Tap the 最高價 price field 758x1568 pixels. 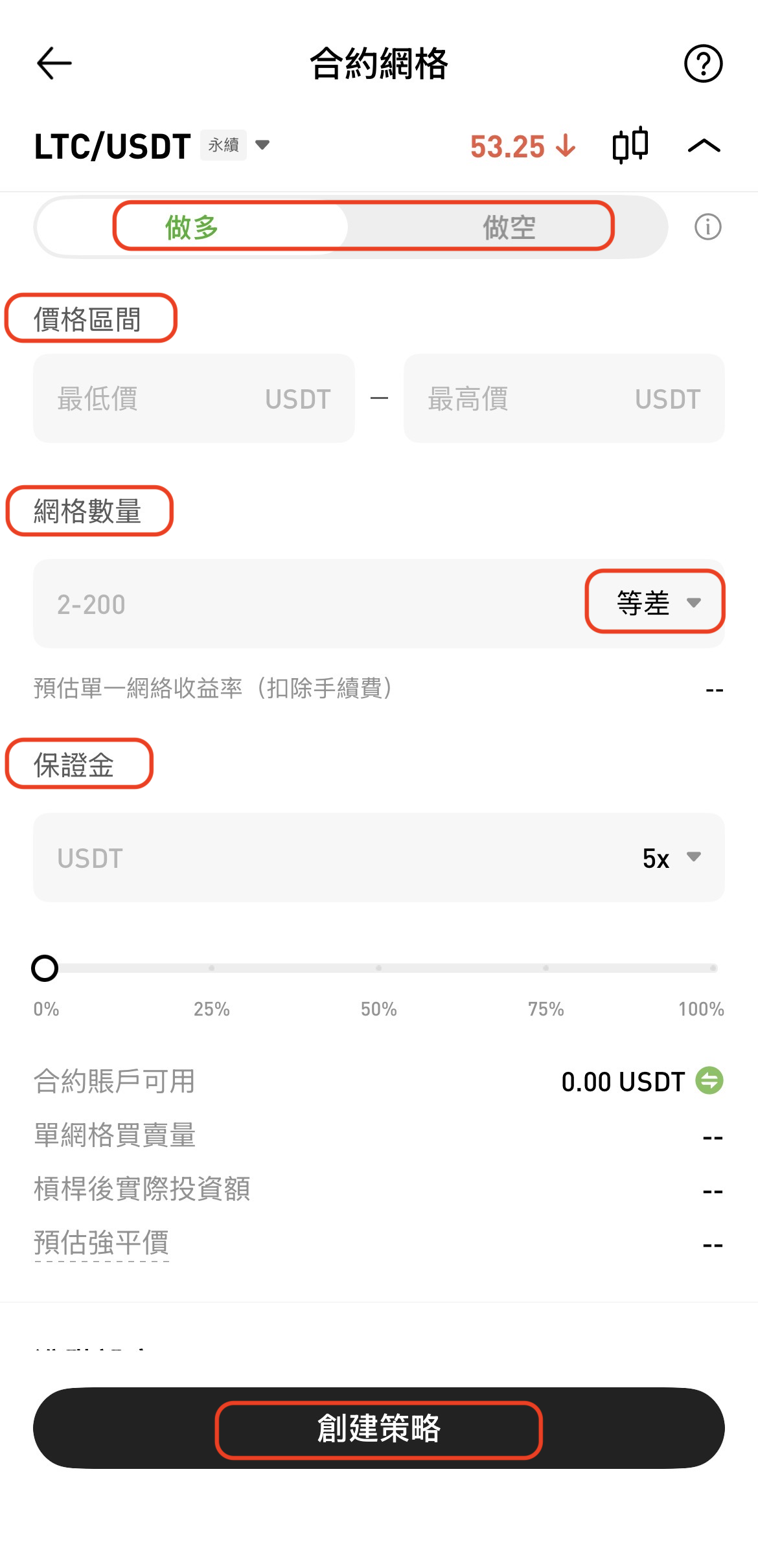(564, 398)
